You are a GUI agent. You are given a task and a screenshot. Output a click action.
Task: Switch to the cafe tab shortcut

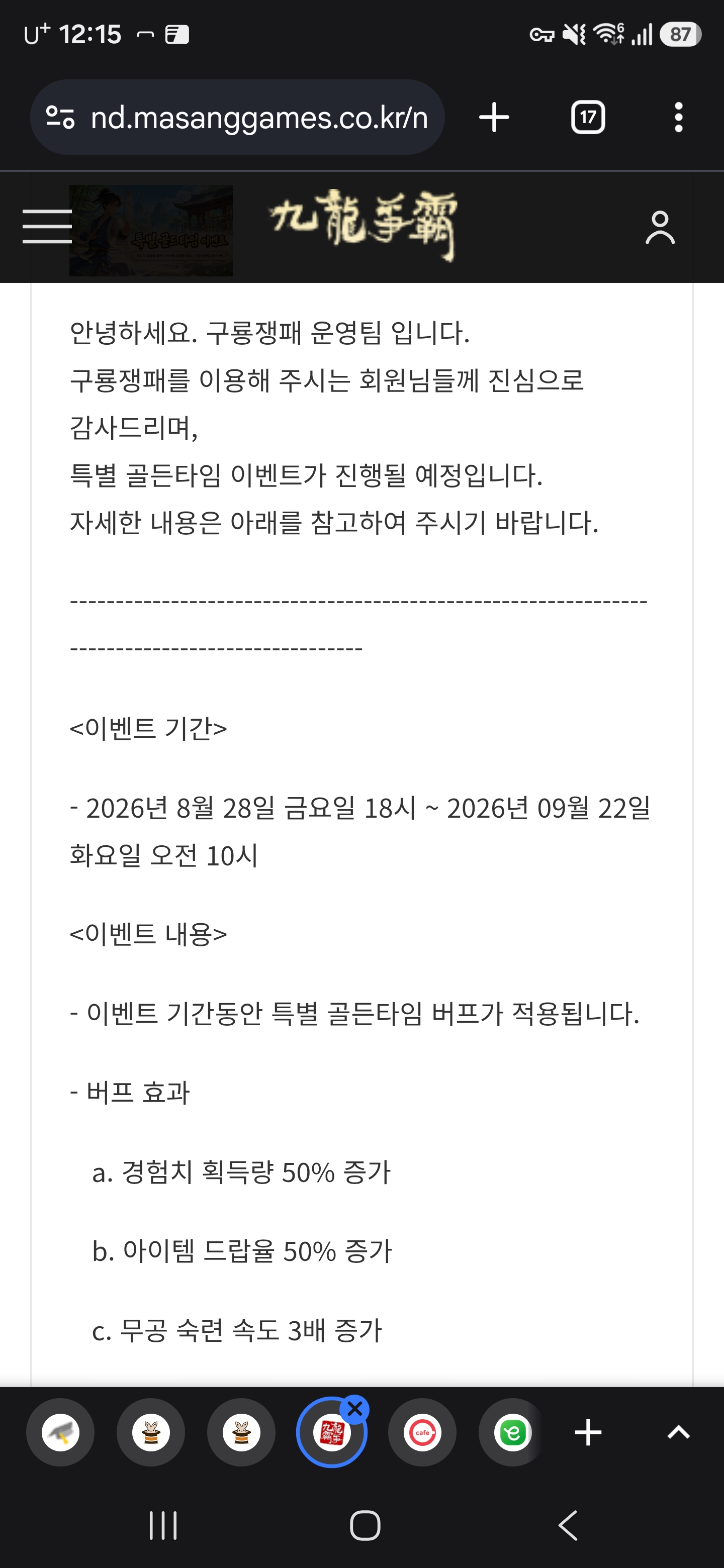coord(423,1432)
